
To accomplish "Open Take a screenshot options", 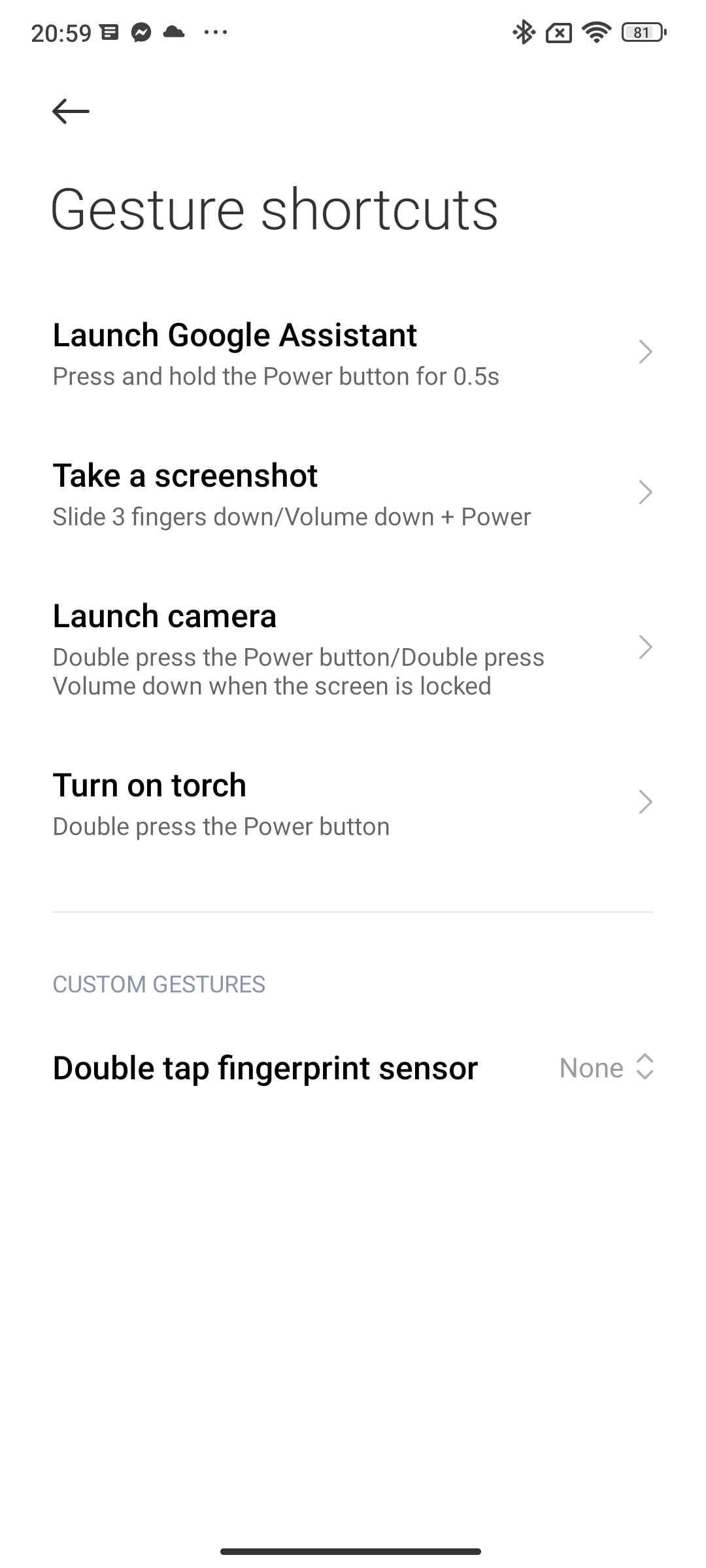I will (353, 493).
